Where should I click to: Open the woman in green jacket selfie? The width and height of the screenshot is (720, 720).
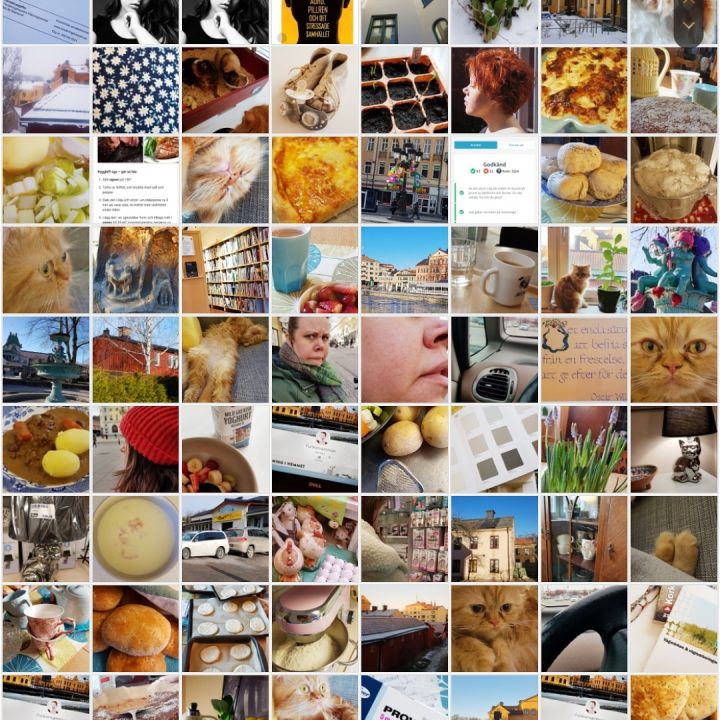[x=314, y=360]
